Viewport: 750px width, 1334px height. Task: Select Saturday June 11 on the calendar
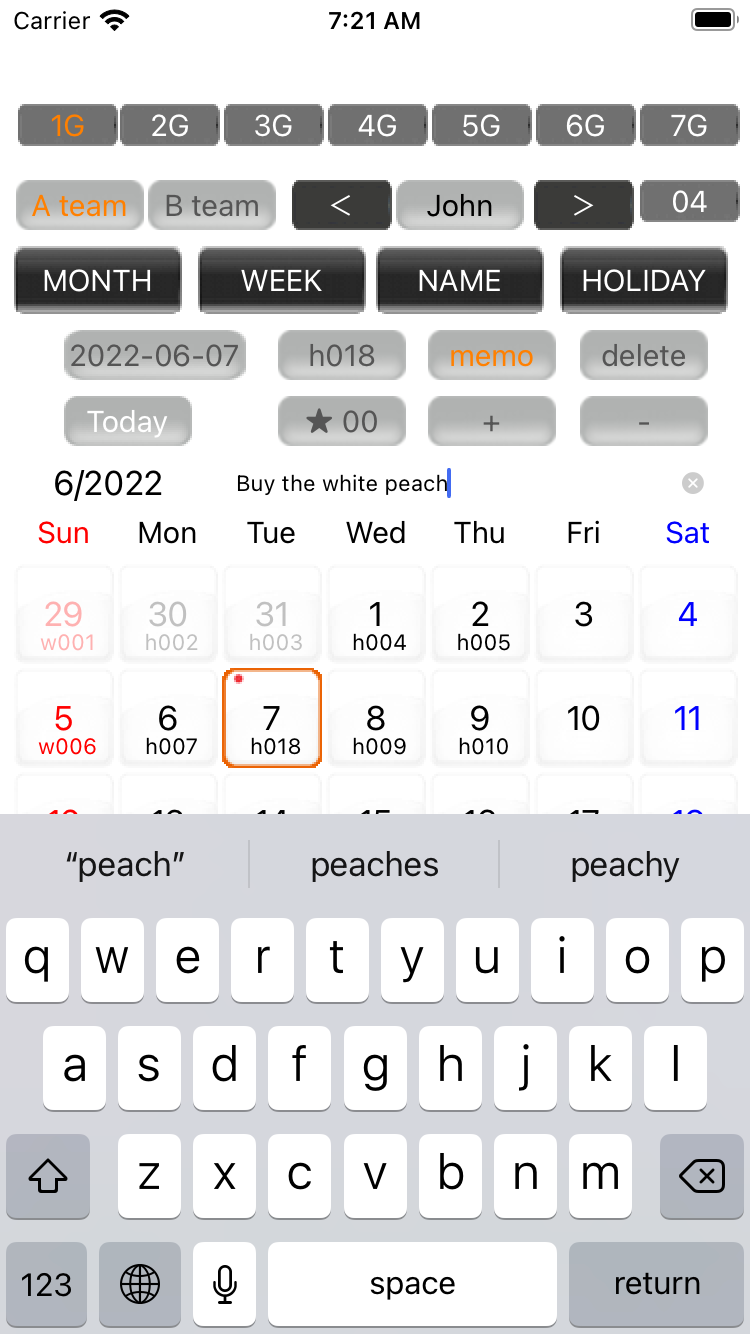[688, 719]
